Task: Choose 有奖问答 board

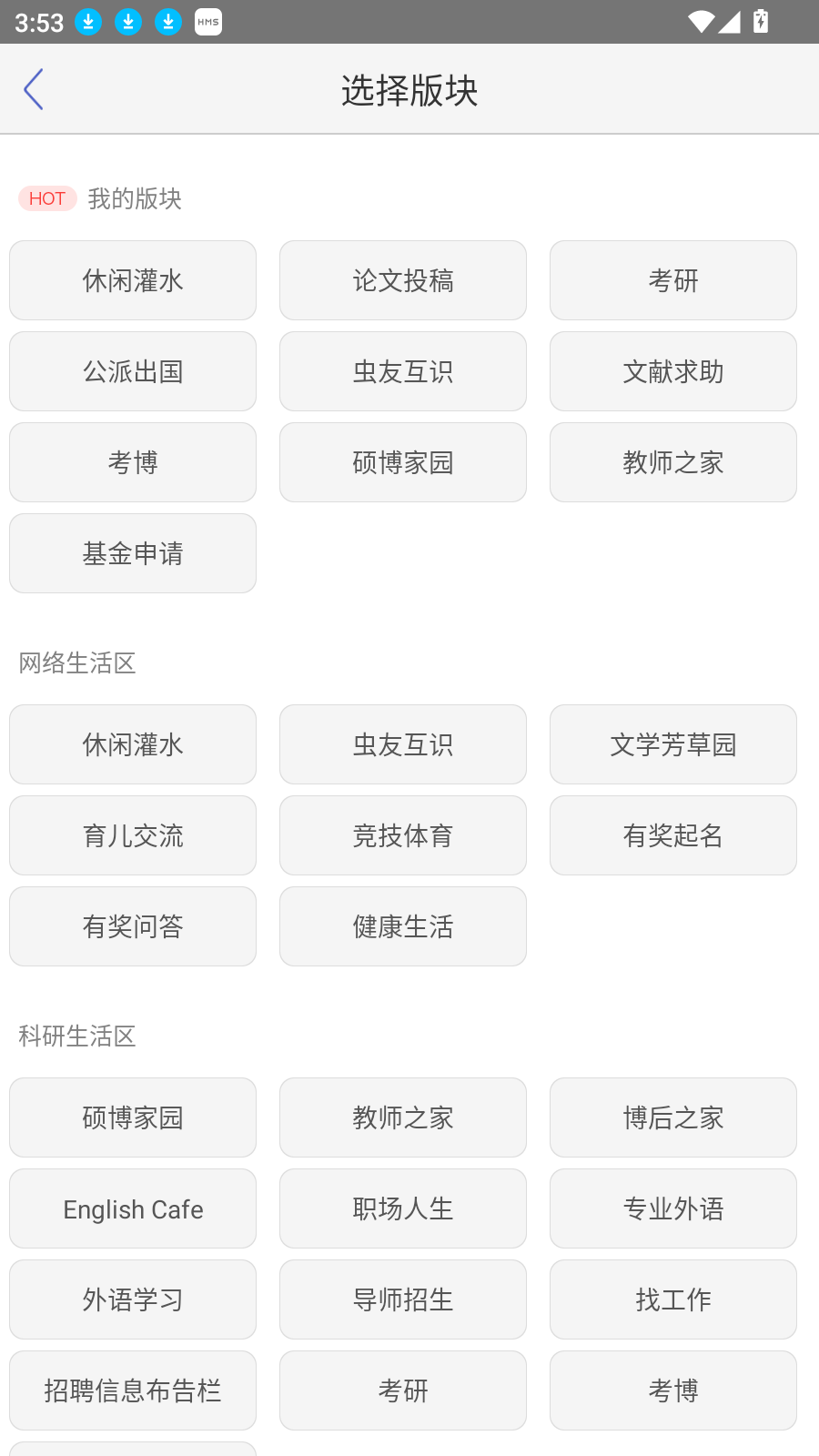Action: 133,926
